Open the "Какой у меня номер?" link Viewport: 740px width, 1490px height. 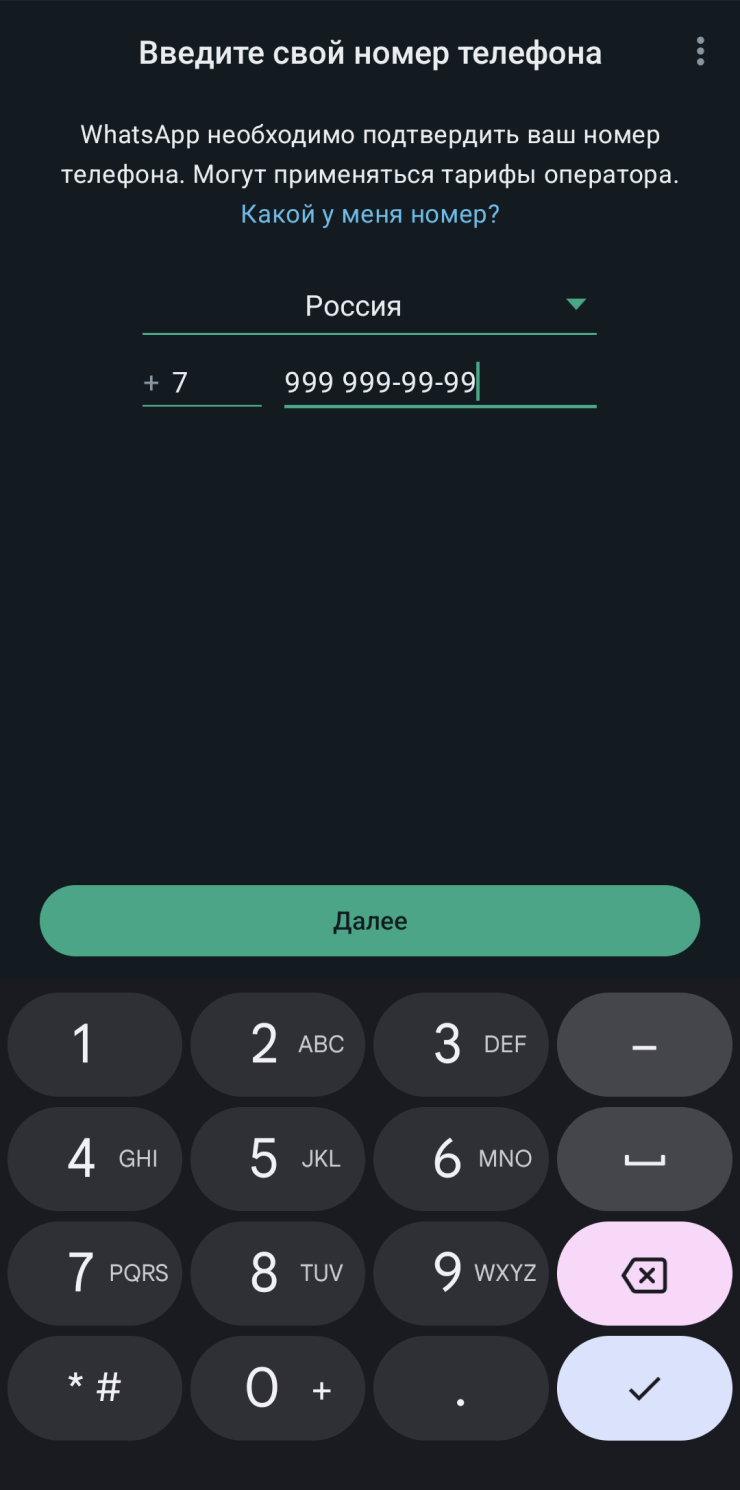click(370, 214)
